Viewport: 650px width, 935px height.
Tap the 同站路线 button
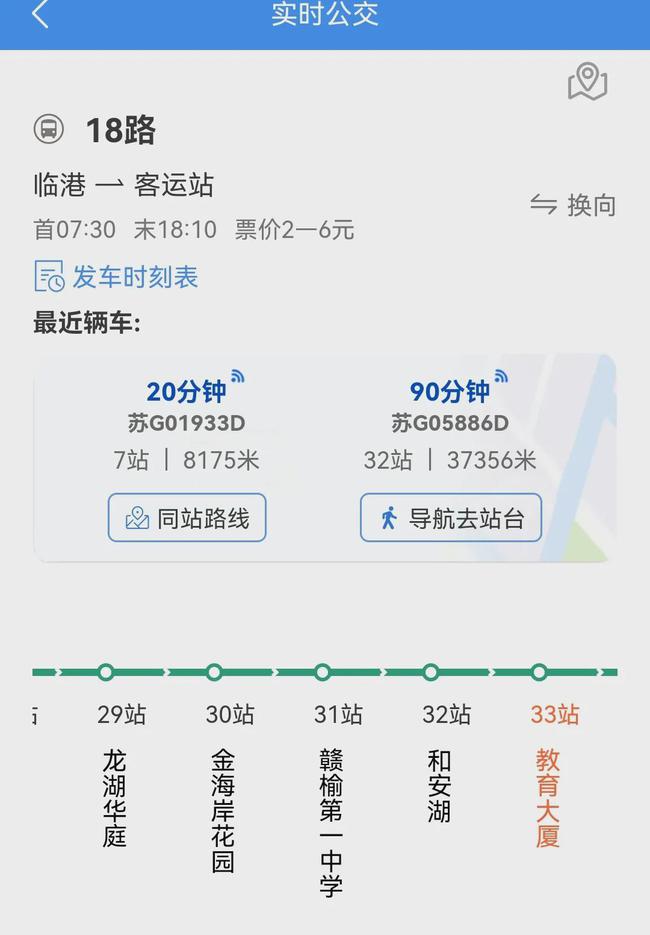187,518
